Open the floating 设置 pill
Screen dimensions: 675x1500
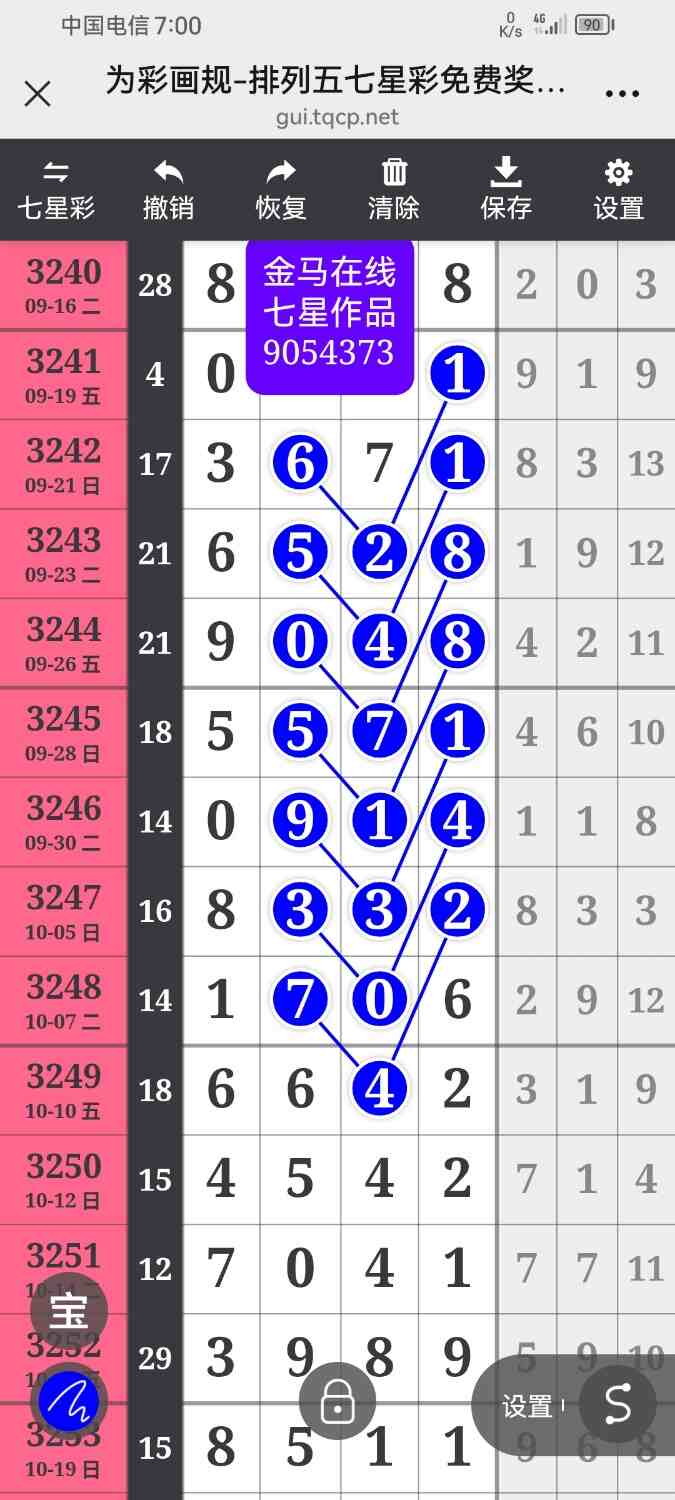click(528, 1406)
